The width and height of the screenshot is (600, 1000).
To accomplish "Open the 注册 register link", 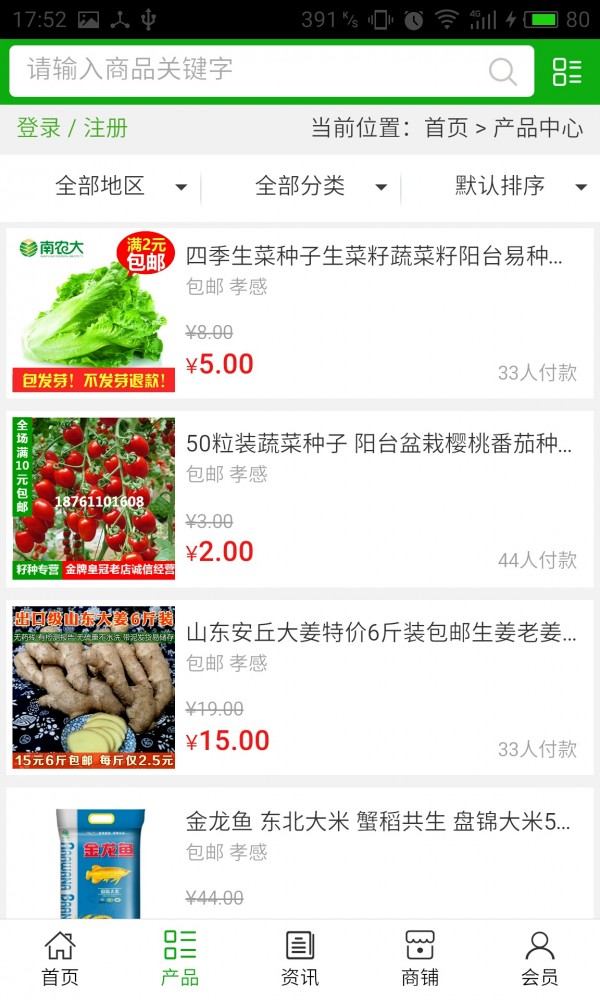I will click(105, 128).
